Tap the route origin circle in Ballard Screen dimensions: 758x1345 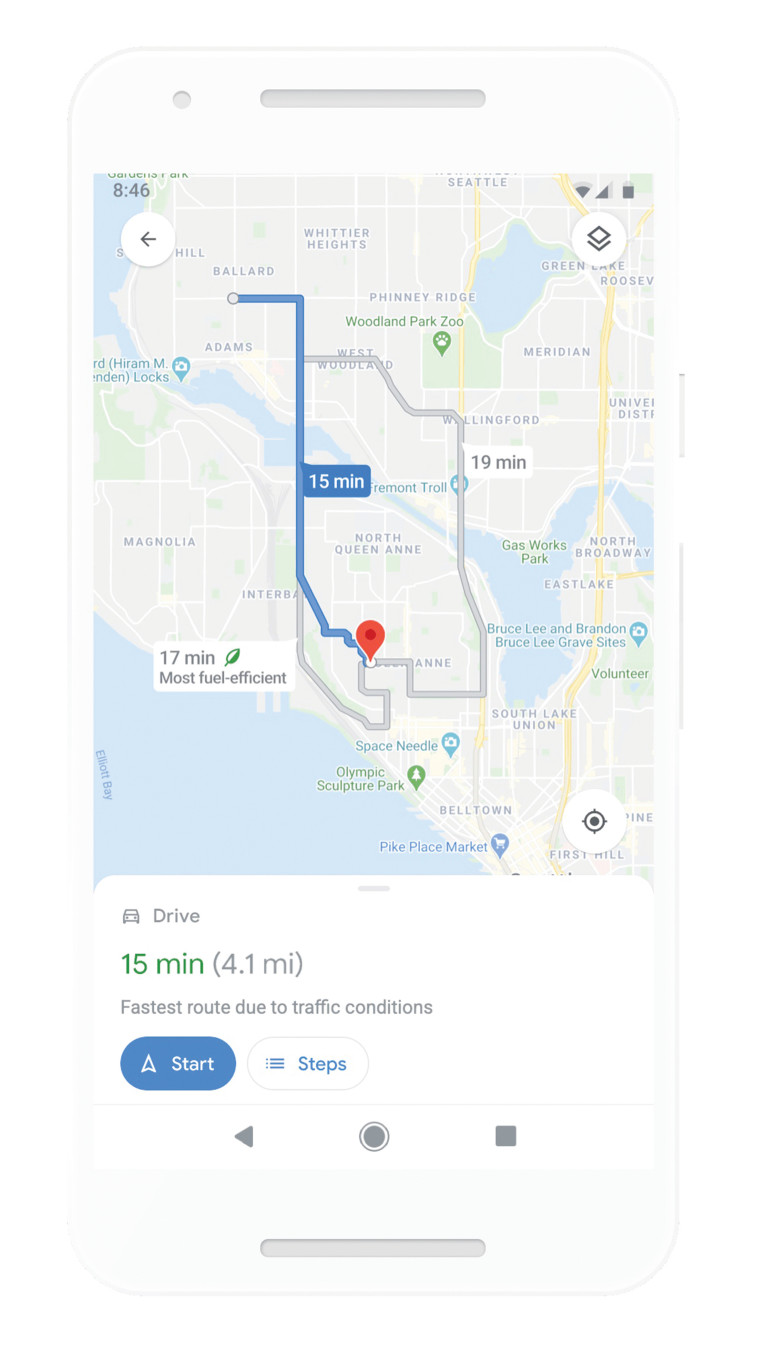pos(233,298)
